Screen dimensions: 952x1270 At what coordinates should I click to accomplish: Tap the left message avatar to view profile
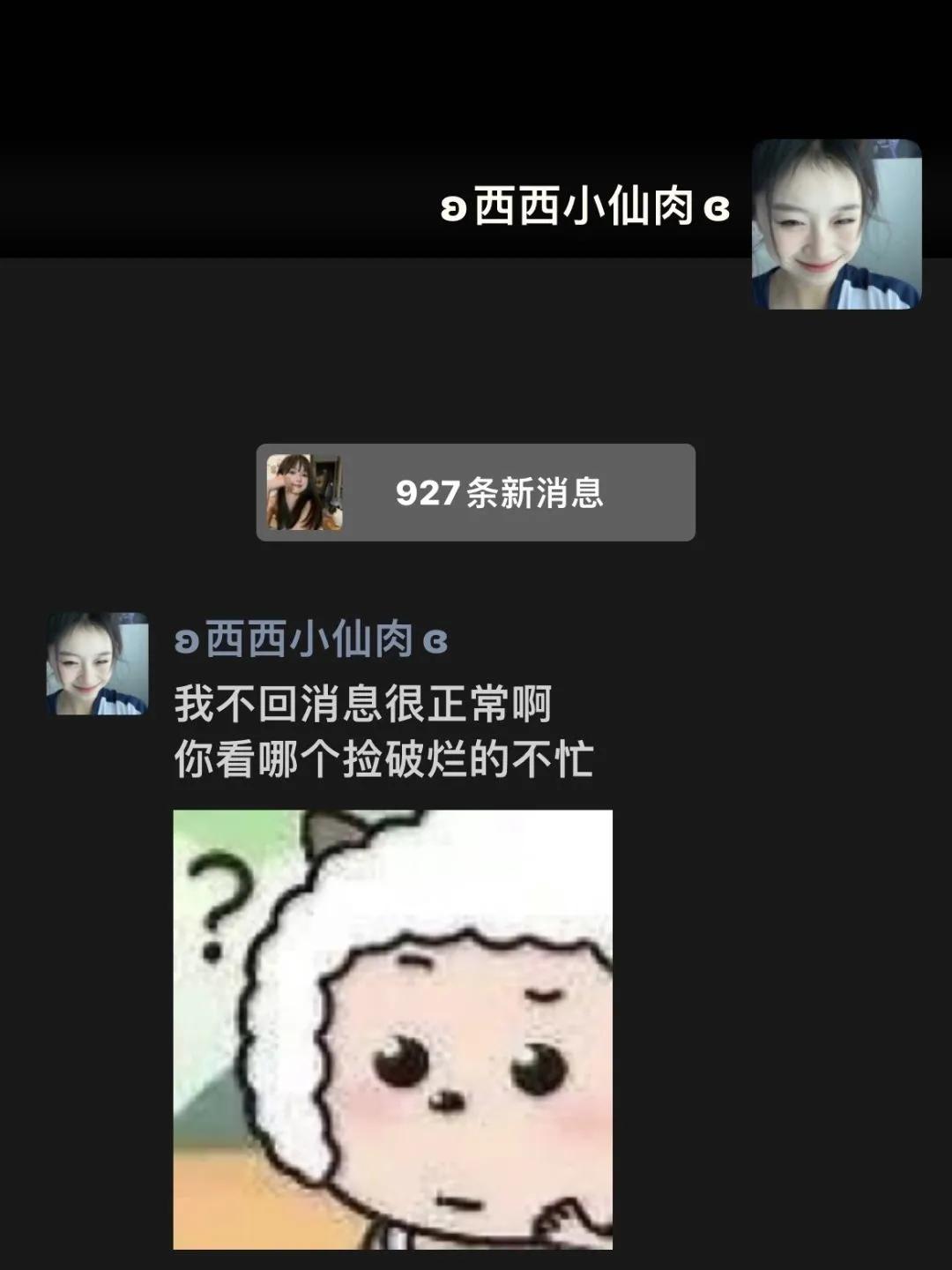[97, 666]
